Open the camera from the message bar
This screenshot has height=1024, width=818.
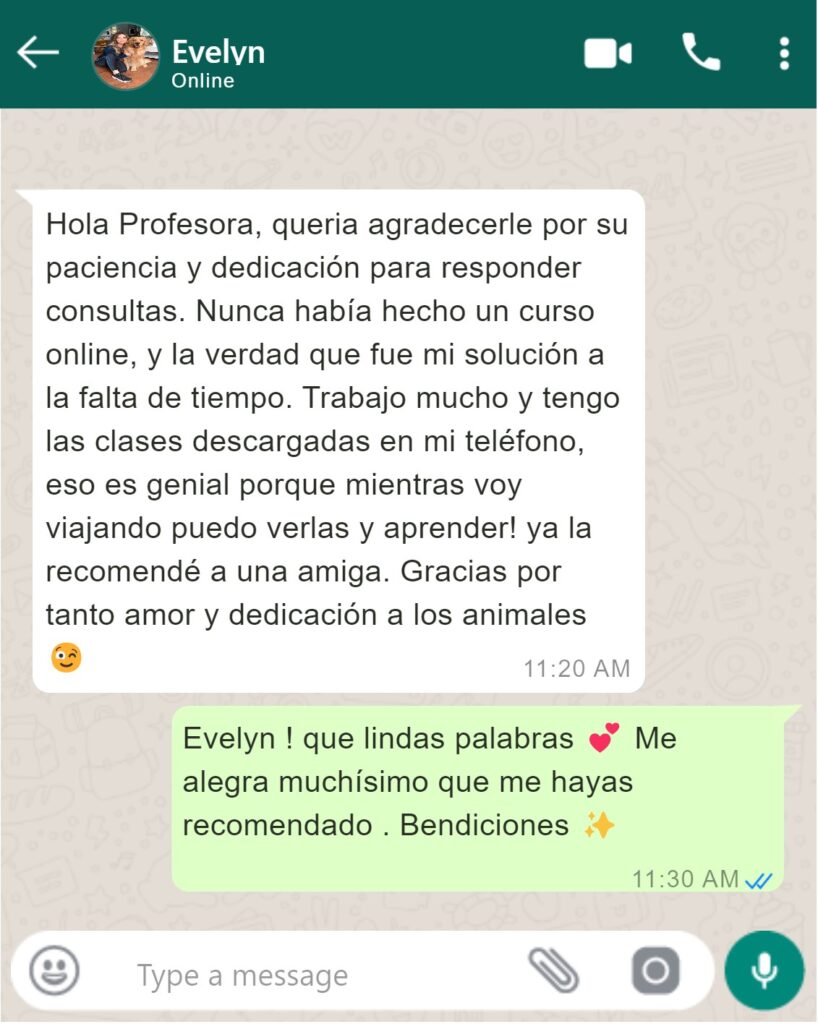[656, 971]
